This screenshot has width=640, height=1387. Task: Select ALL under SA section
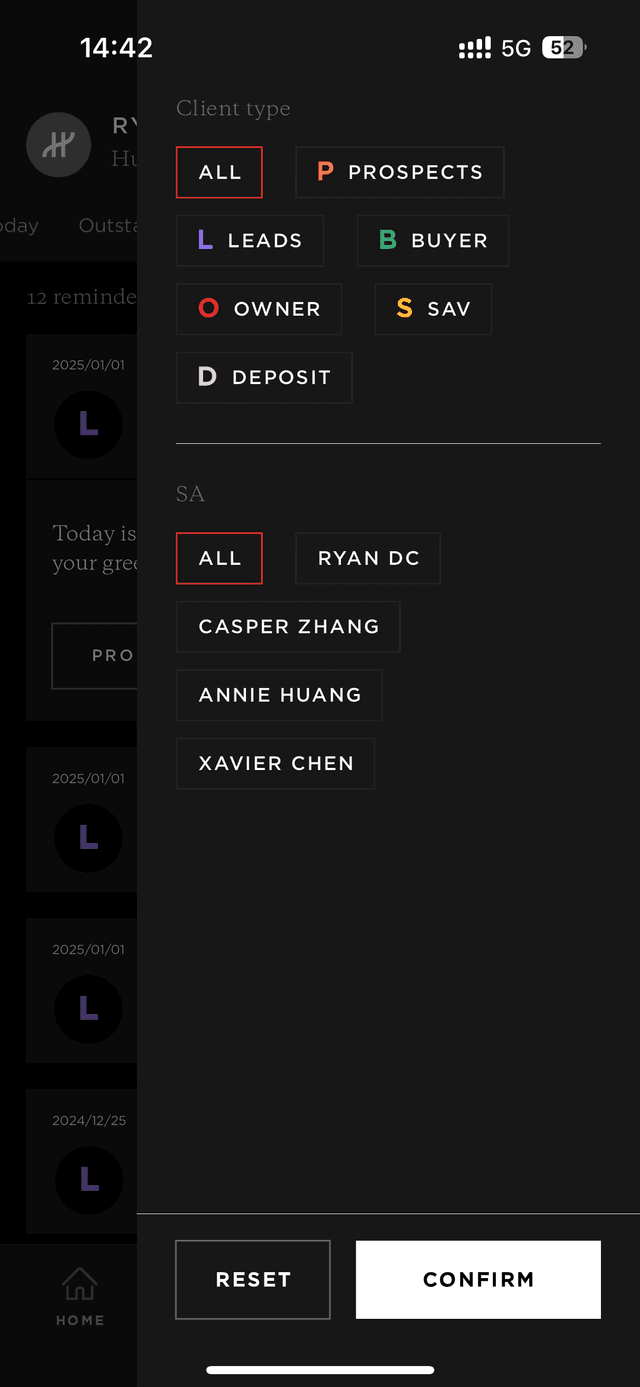pos(219,558)
